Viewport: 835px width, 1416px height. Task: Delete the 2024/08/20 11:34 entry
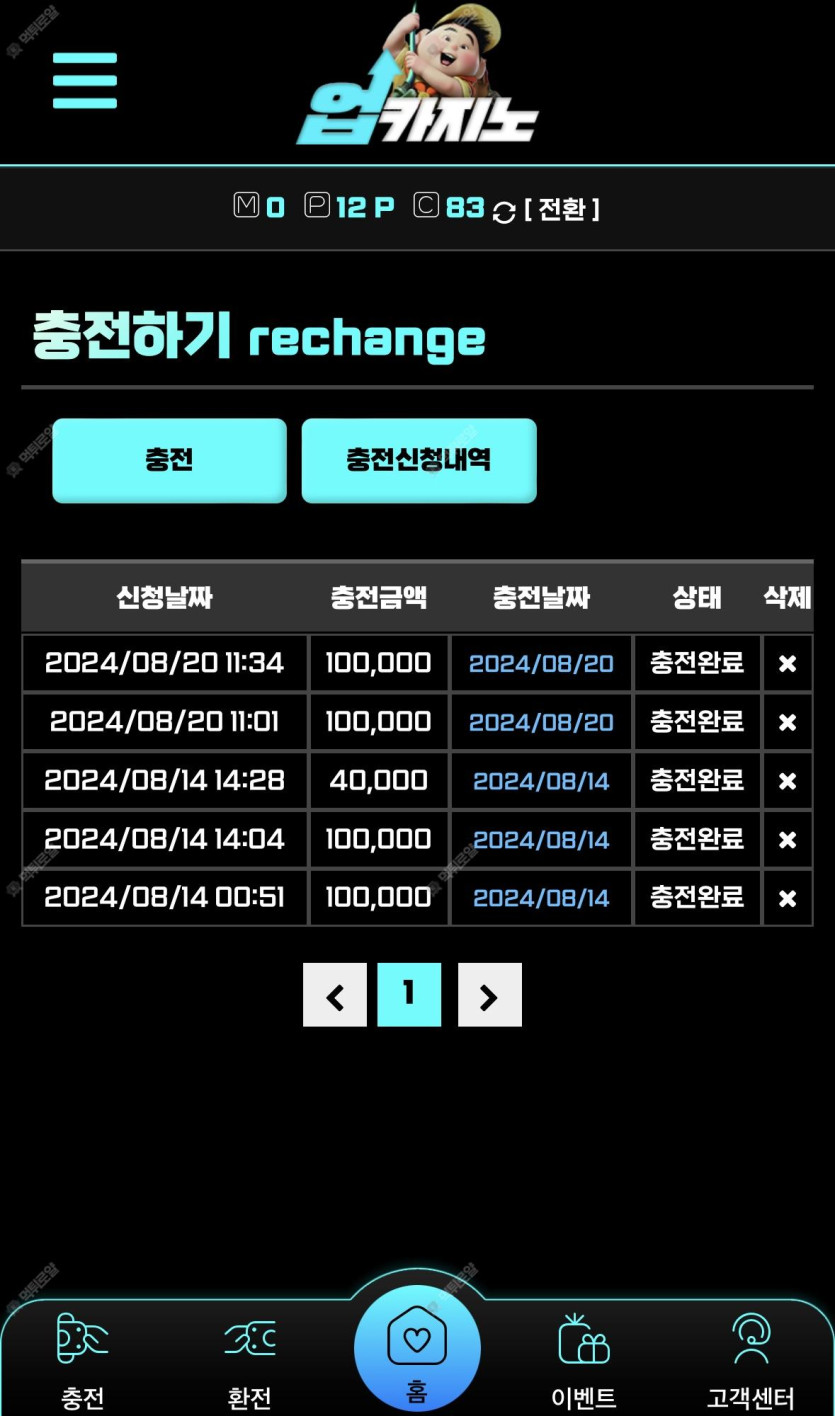pos(788,663)
